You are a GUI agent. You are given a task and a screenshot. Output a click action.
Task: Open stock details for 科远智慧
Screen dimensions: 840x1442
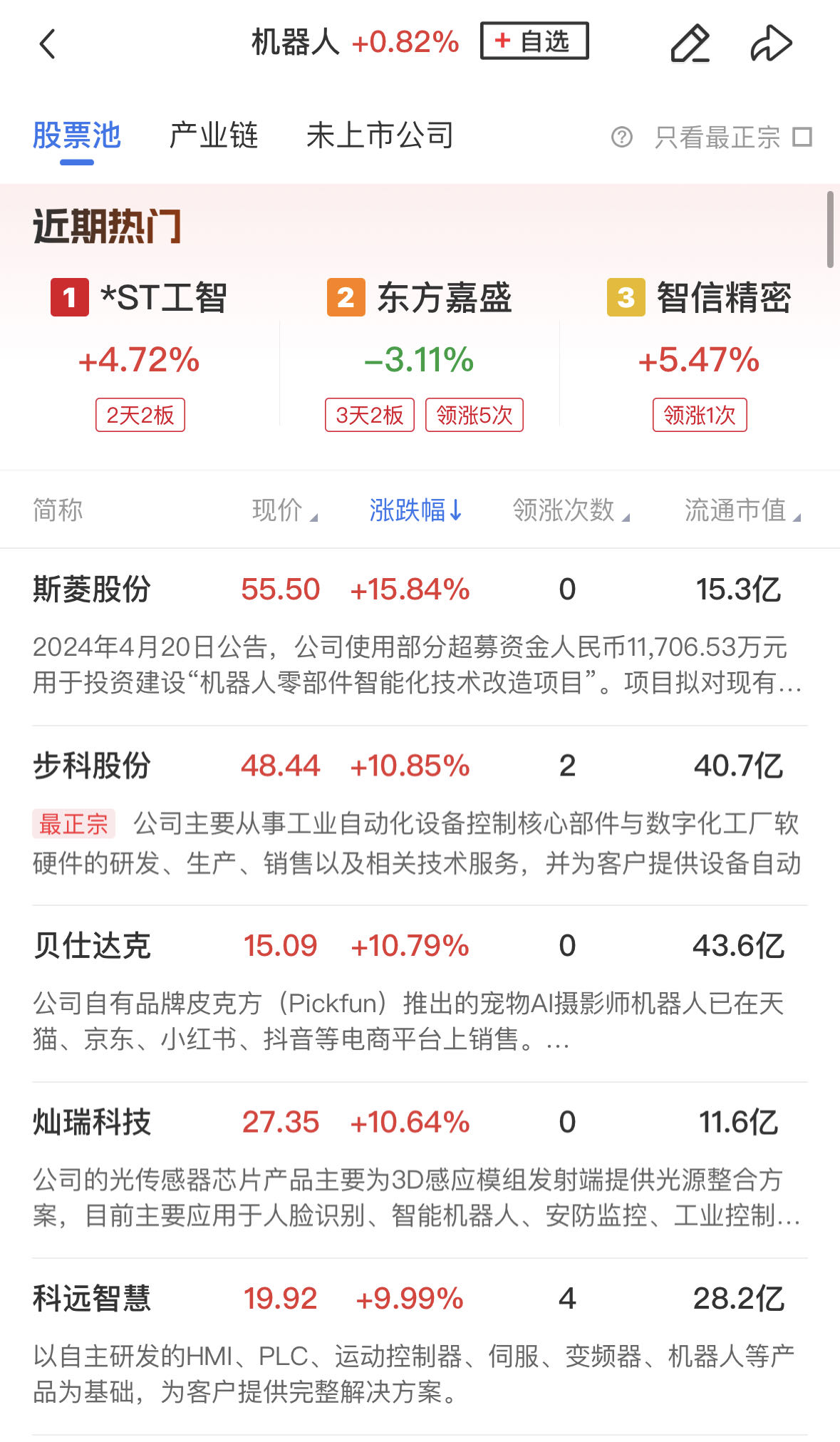point(92,1299)
